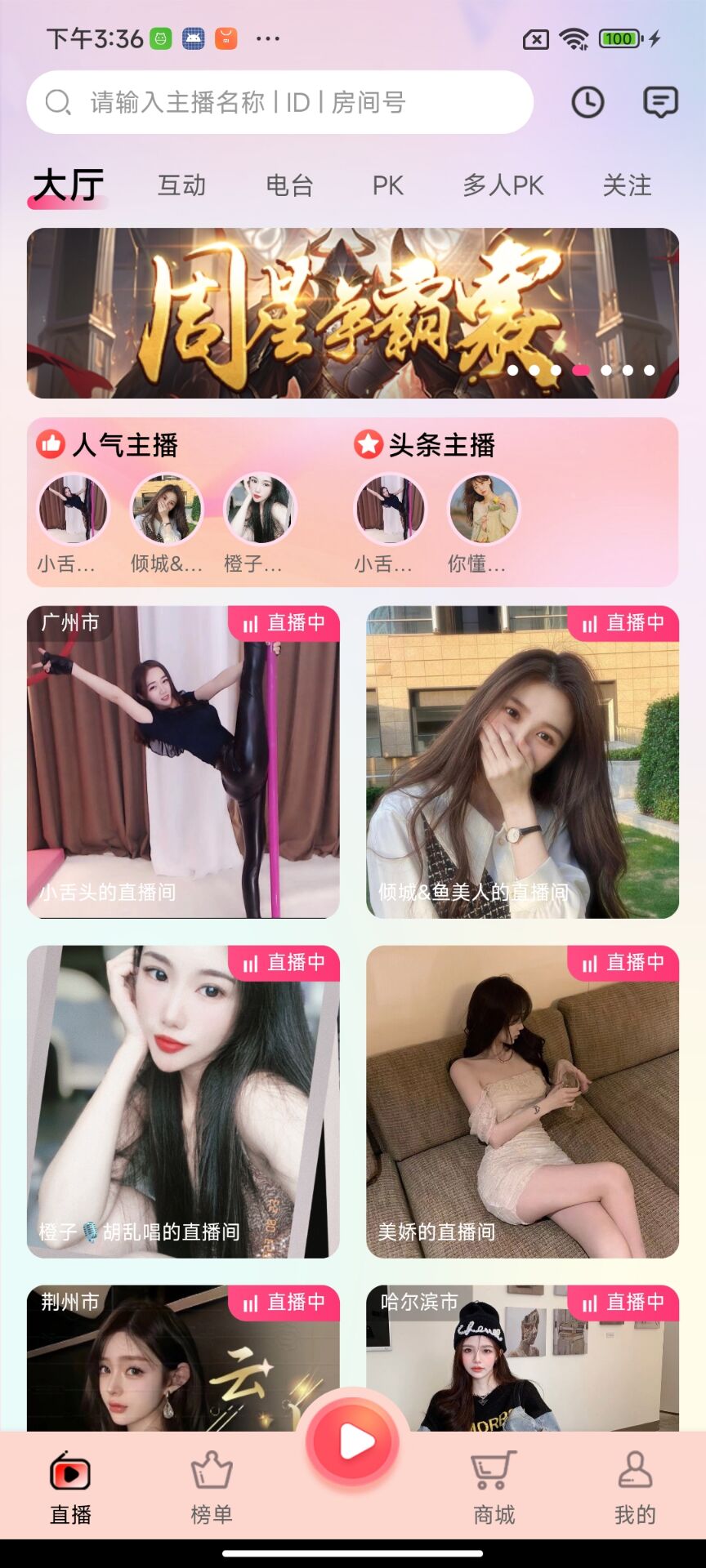Select the 关注 tab

[x=628, y=186]
